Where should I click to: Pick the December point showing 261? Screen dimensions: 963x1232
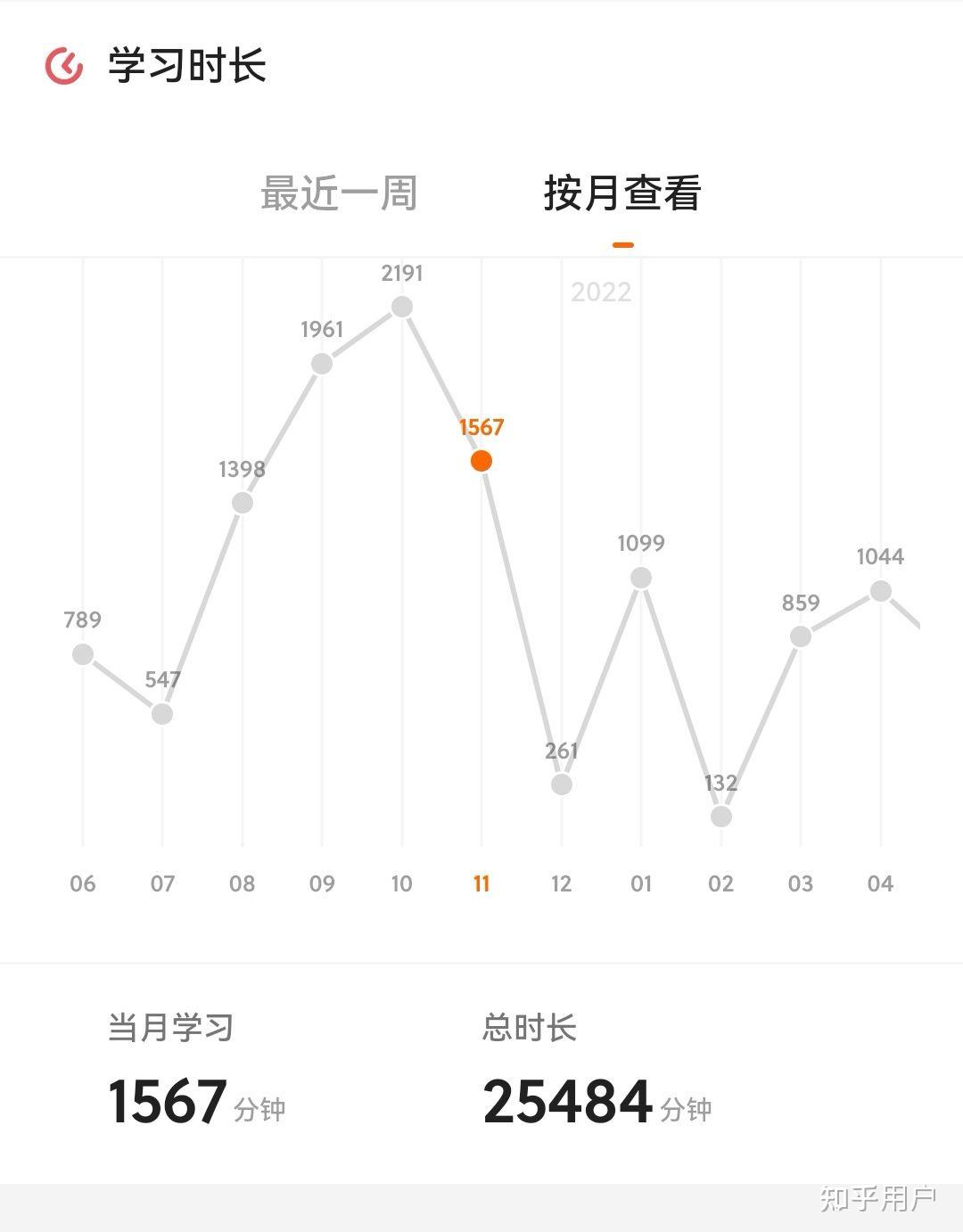tap(562, 784)
